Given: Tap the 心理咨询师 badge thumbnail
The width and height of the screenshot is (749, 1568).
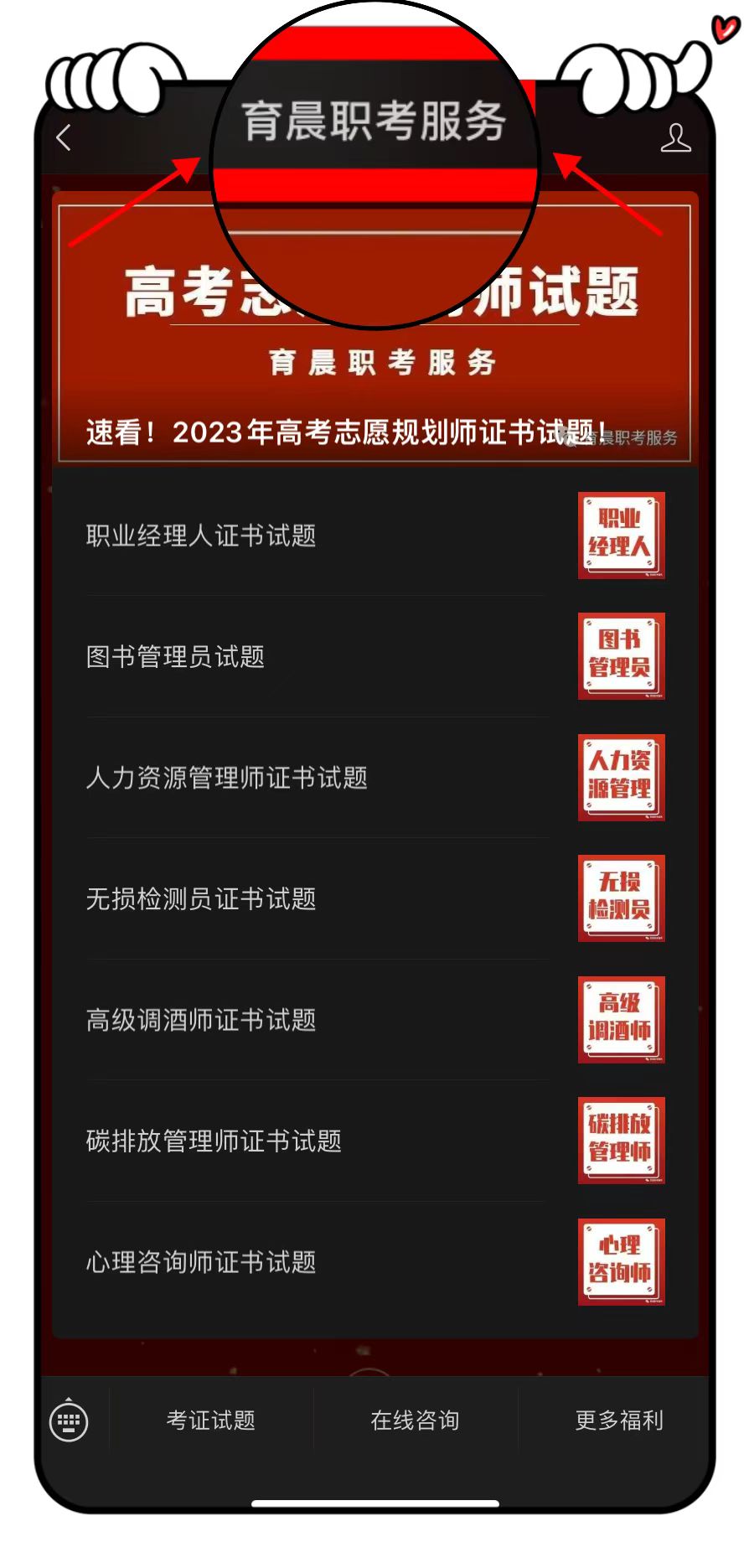Looking at the screenshot, I should pyautogui.click(x=621, y=1261).
